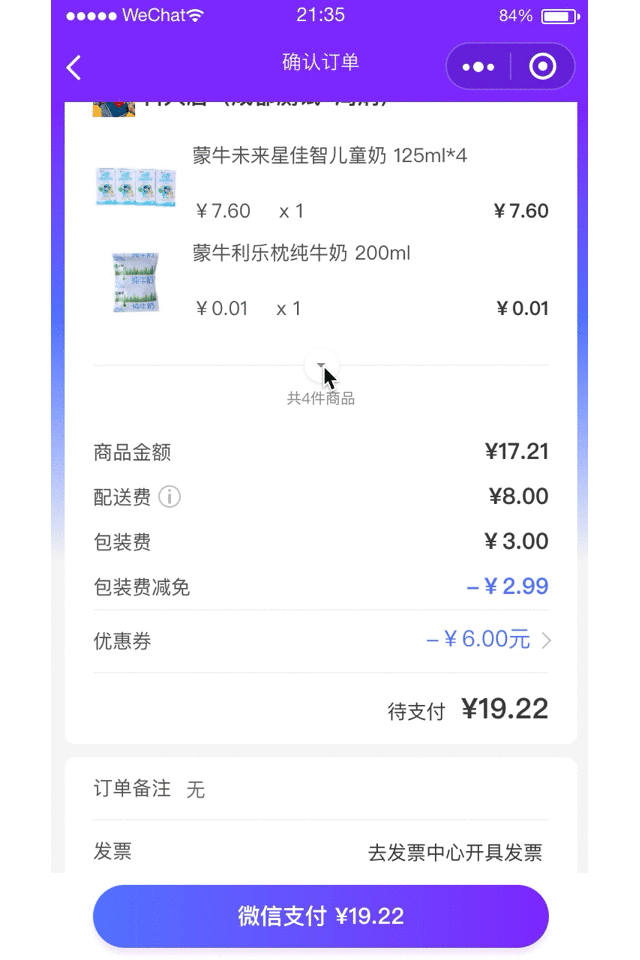
Task: Open the mini program three-dot menu
Action: coord(478,67)
